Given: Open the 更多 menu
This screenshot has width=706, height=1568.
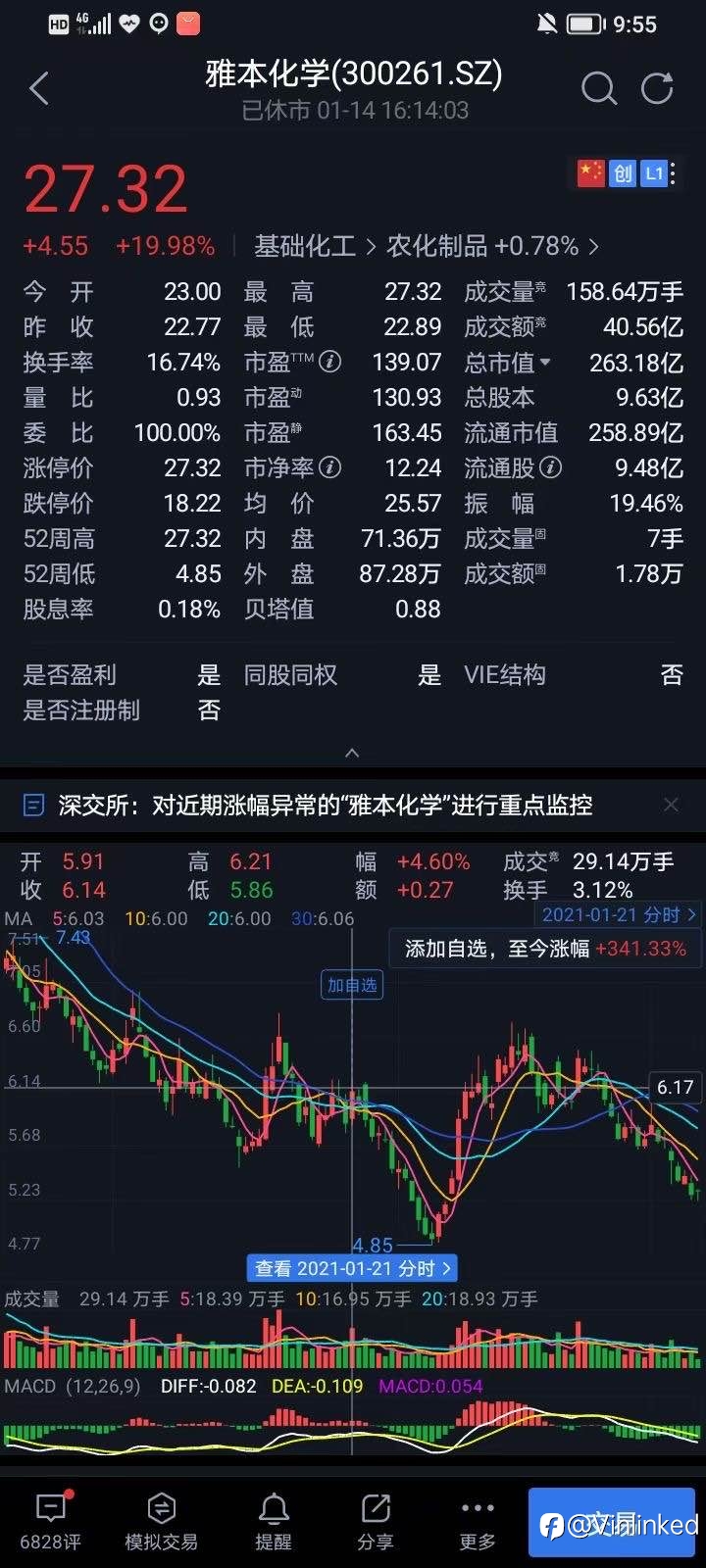Looking at the screenshot, I should point(478,1520).
